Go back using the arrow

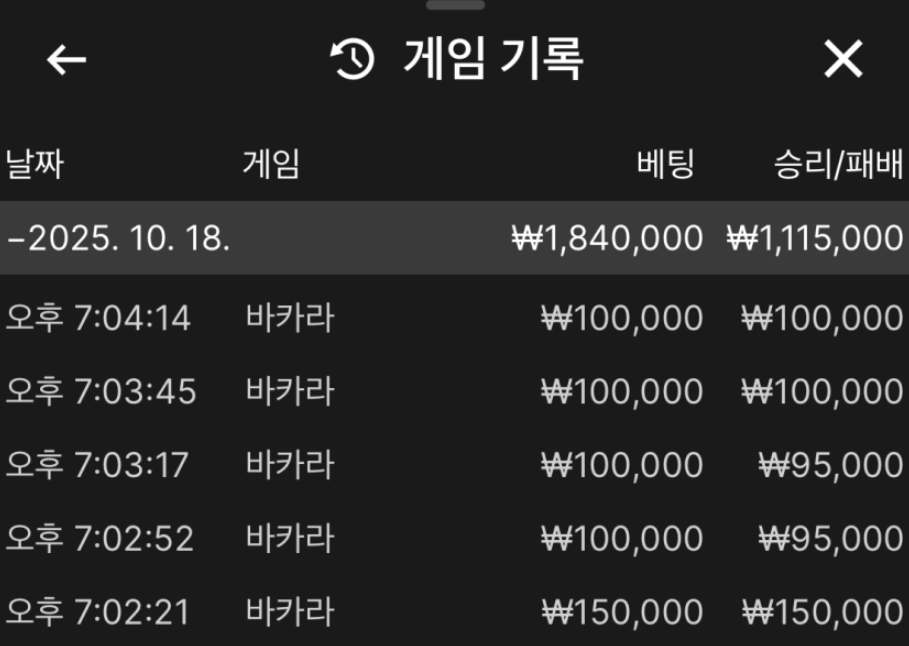pos(67,60)
